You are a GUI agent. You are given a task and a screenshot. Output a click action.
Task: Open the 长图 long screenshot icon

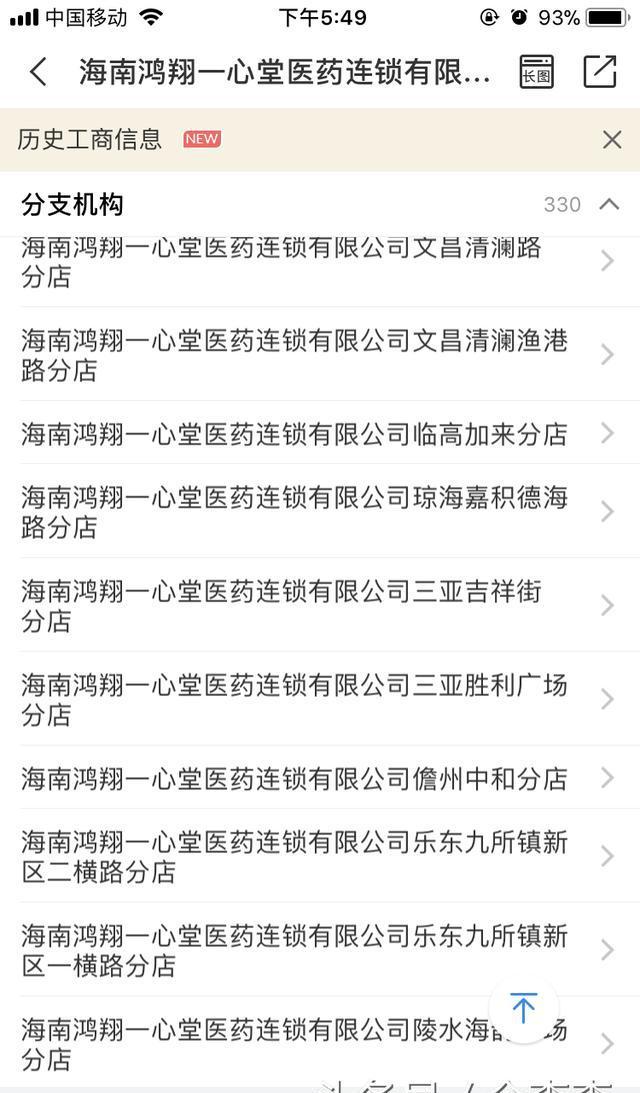tap(536, 72)
